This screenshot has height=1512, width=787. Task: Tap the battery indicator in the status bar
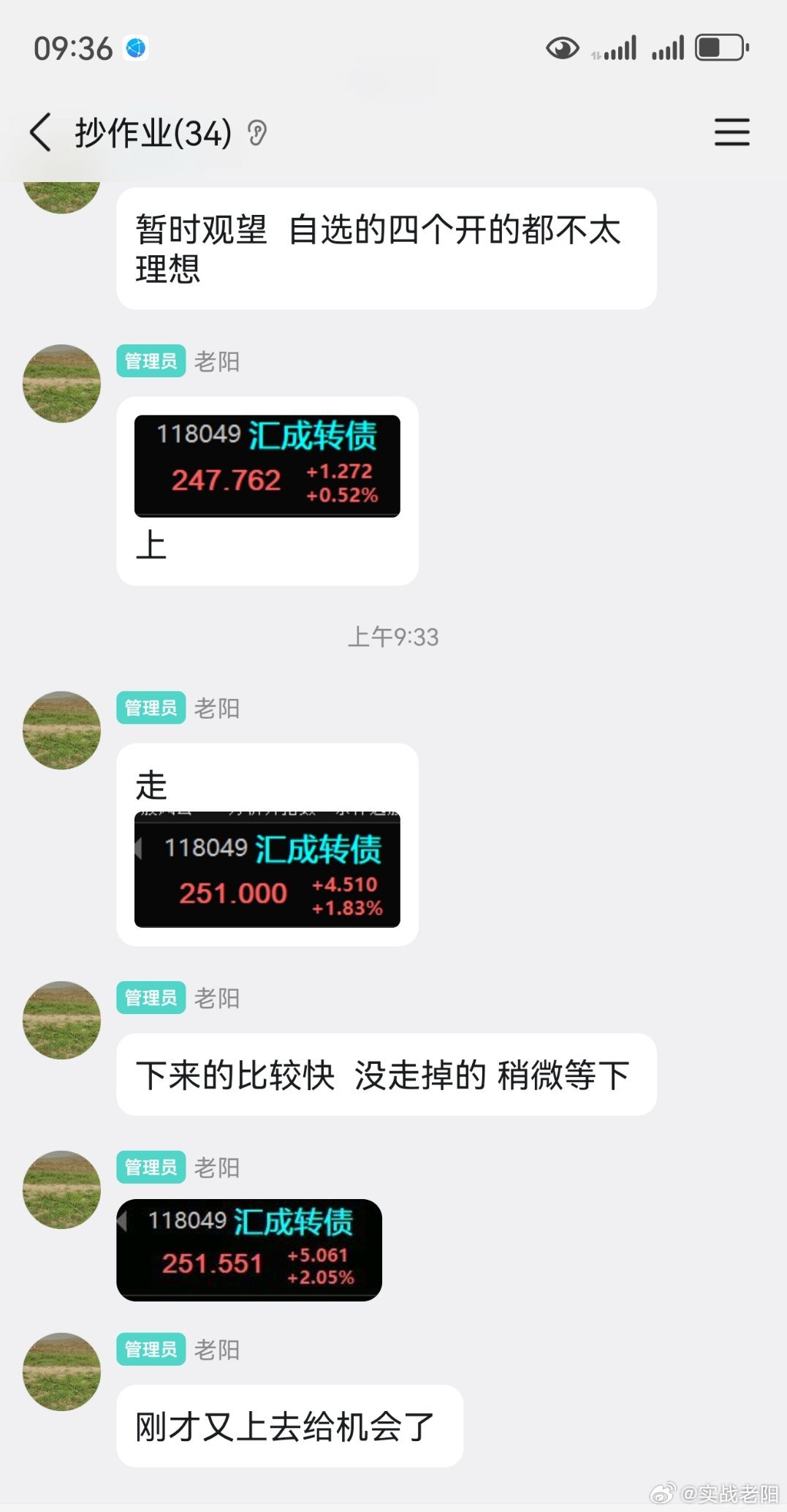point(720,47)
